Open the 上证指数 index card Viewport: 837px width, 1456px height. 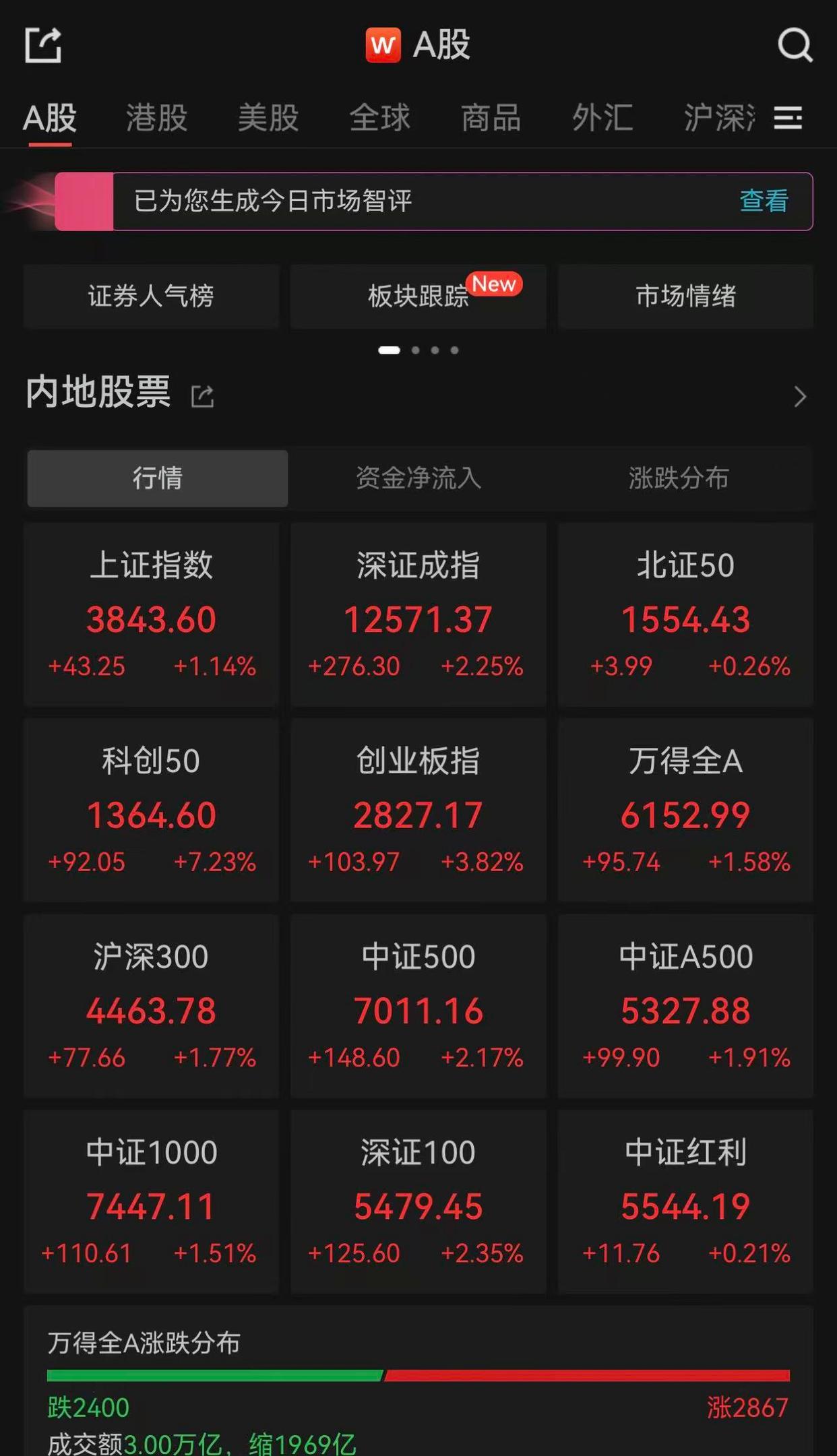(x=151, y=614)
